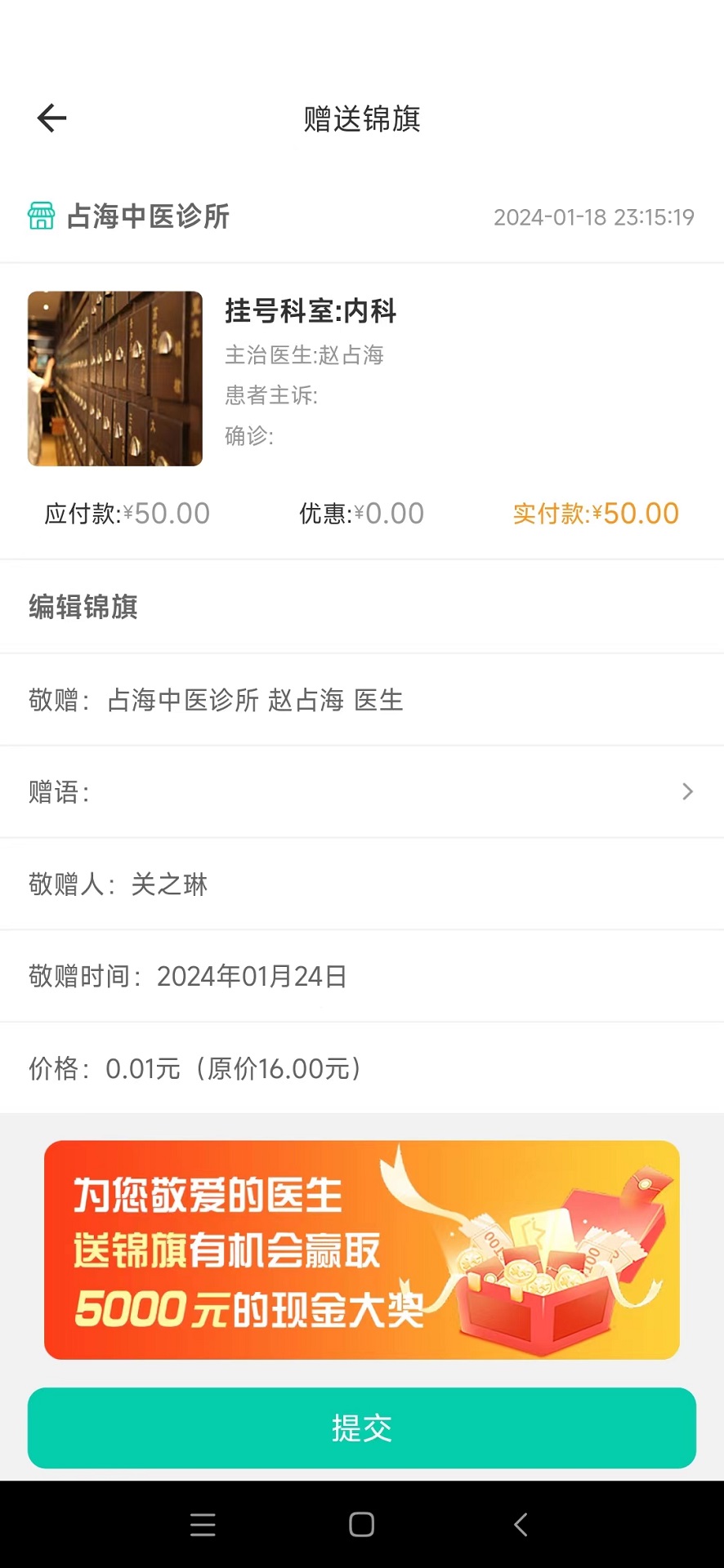Image resolution: width=724 pixels, height=1568 pixels.
Task: Go back from 赠送锦旗 page
Action: [x=51, y=118]
